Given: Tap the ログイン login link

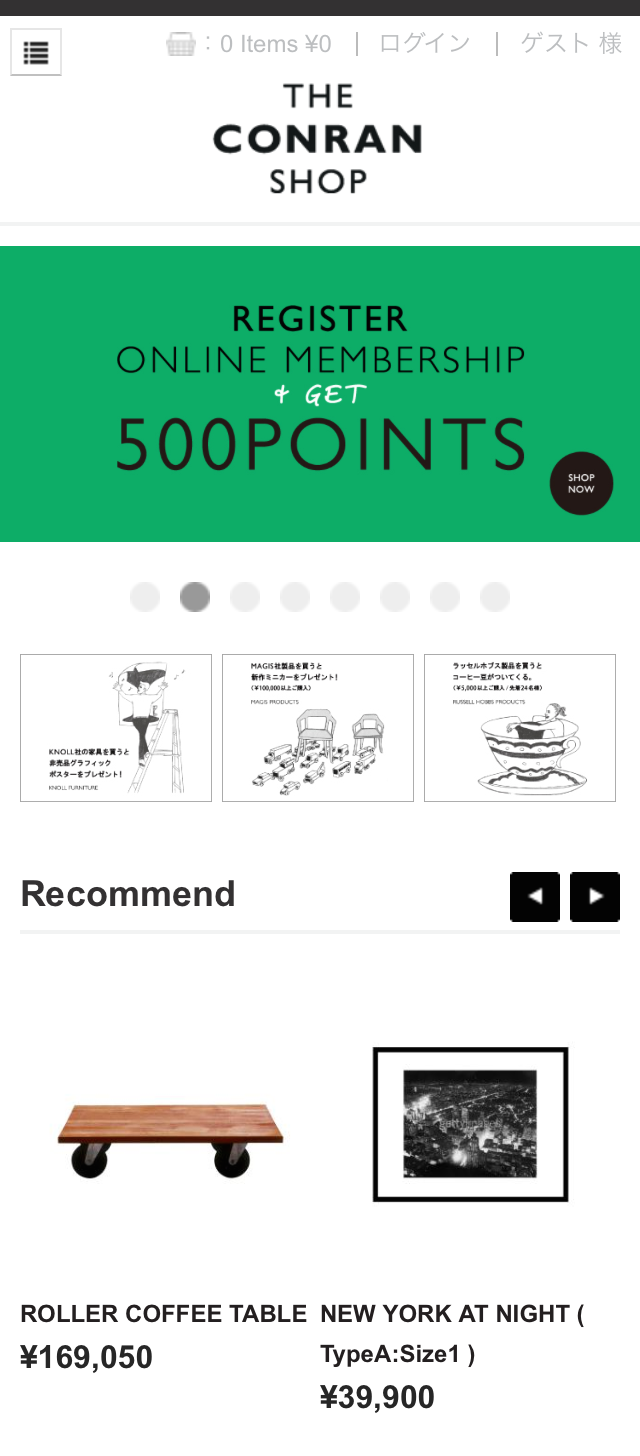Looking at the screenshot, I should 424,44.
